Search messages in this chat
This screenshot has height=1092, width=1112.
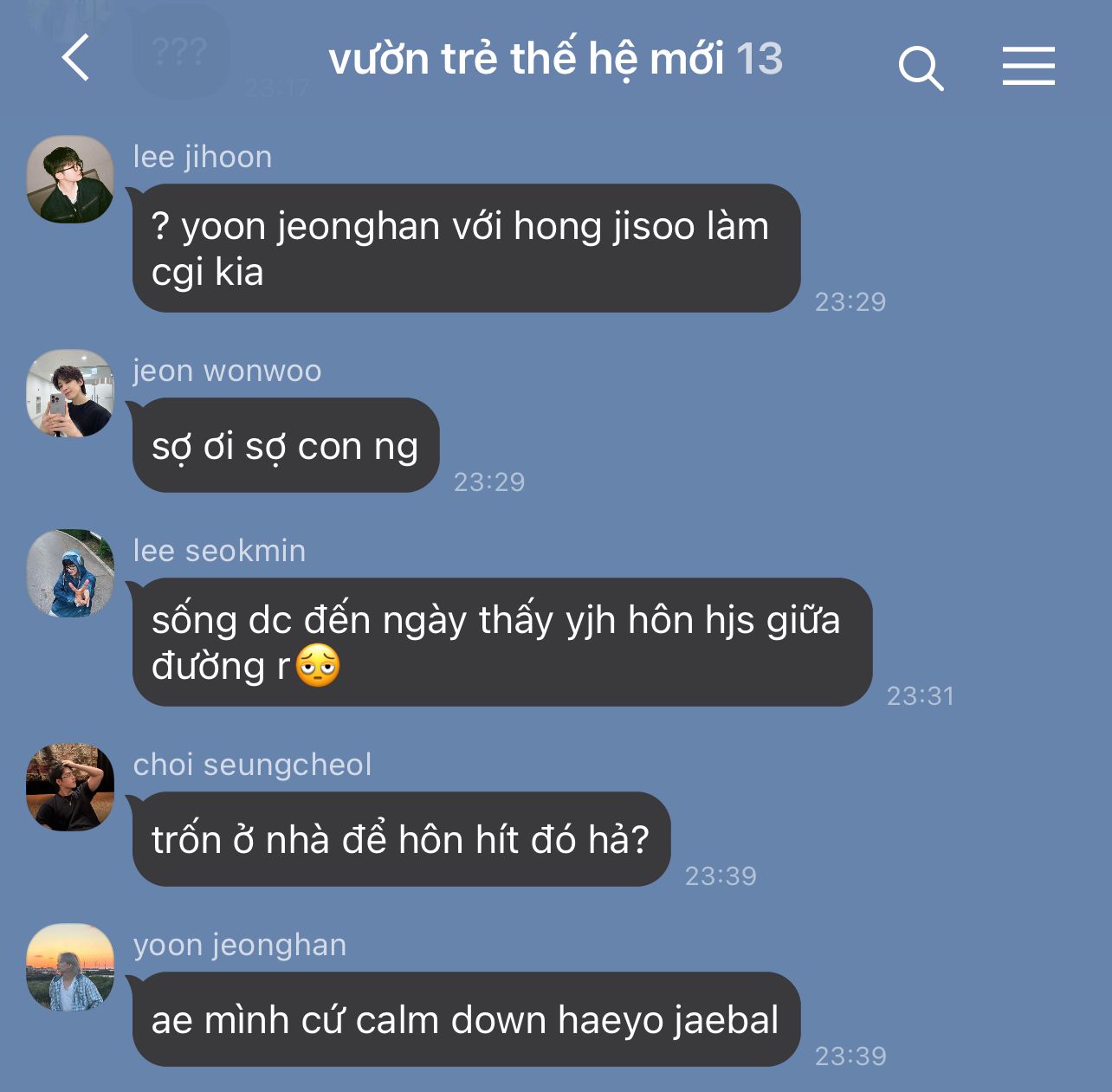(x=921, y=68)
